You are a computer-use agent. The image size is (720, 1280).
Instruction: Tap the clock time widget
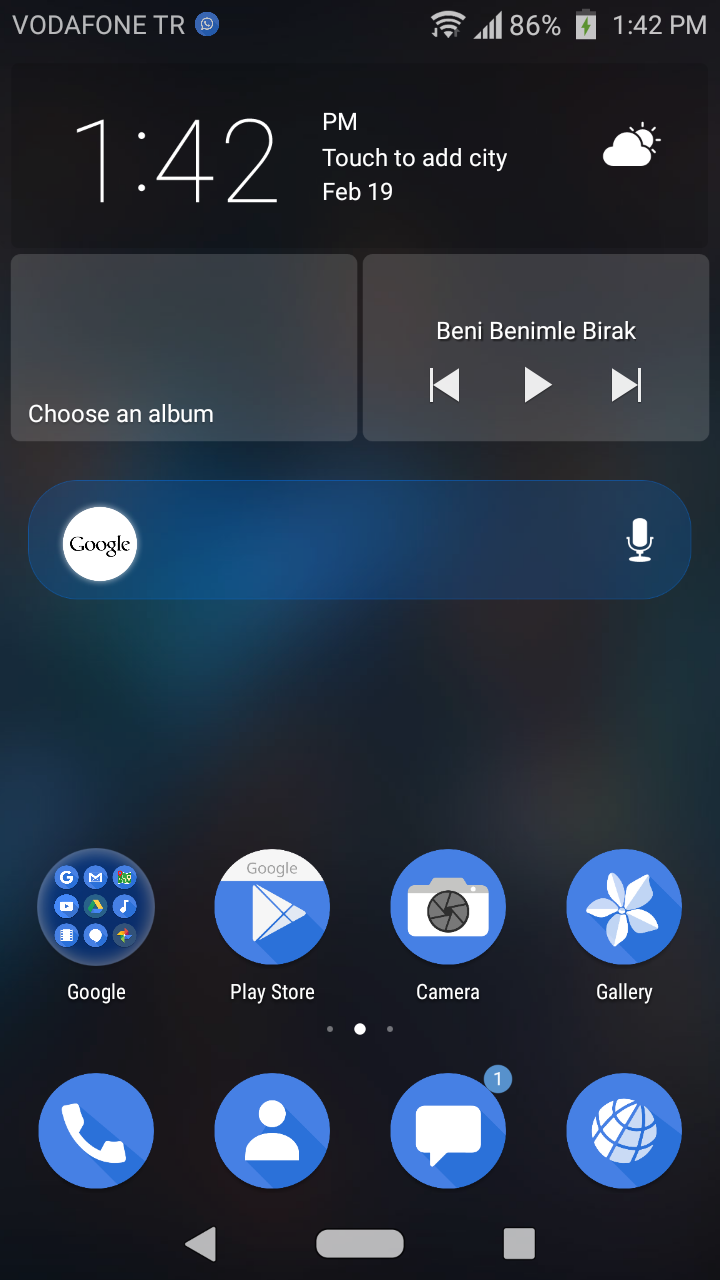(x=176, y=160)
